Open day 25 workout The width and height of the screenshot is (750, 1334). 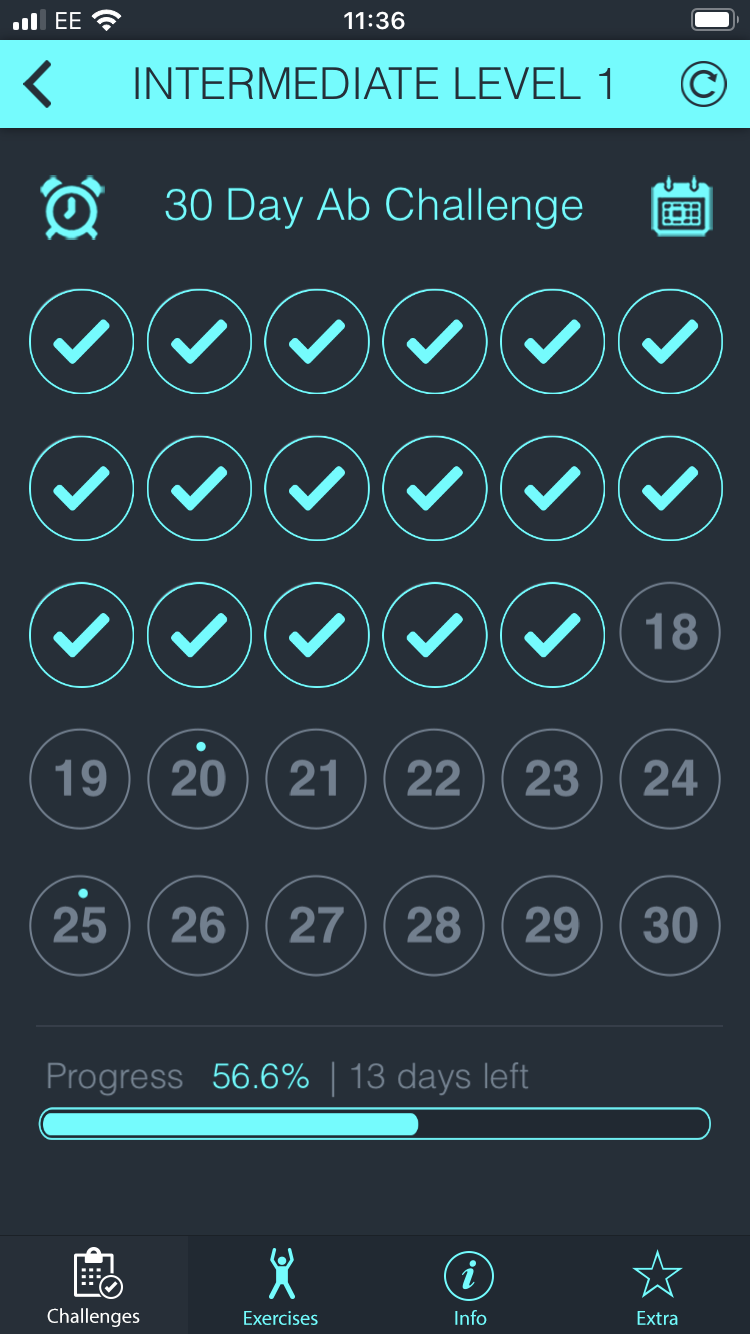81,926
